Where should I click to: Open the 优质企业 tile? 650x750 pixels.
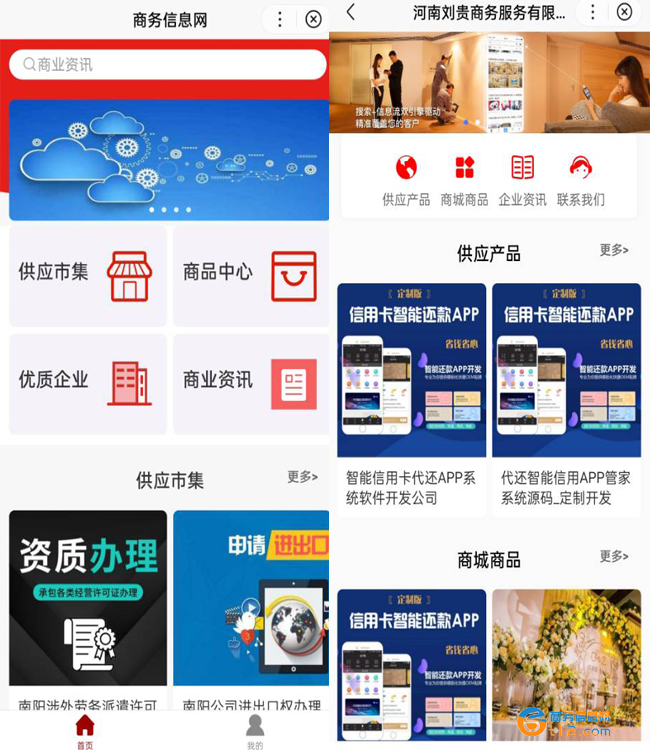[x=88, y=383]
